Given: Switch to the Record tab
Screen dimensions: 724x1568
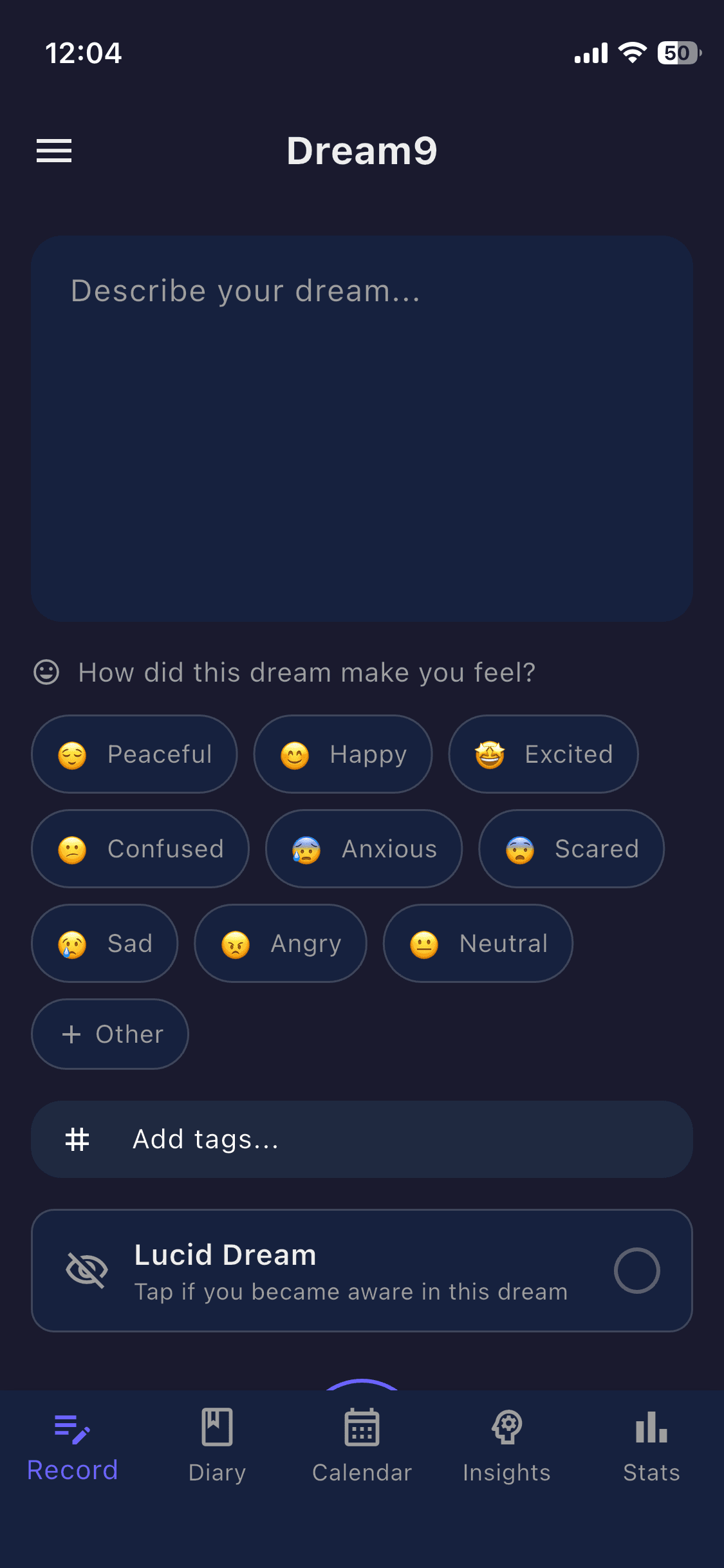Looking at the screenshot, I should coord(72,1448).
